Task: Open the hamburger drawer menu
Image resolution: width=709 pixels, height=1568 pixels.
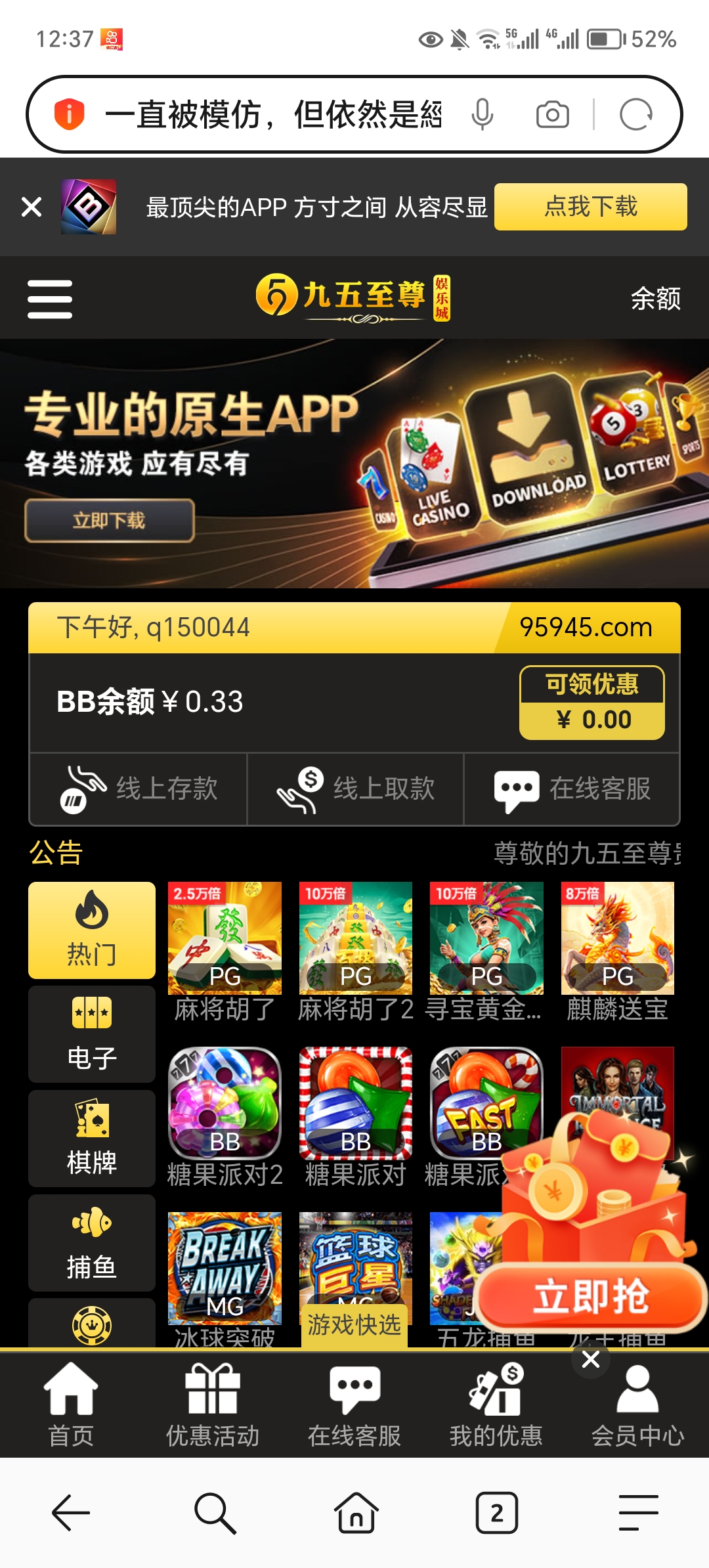Action: tap(50, 299)
